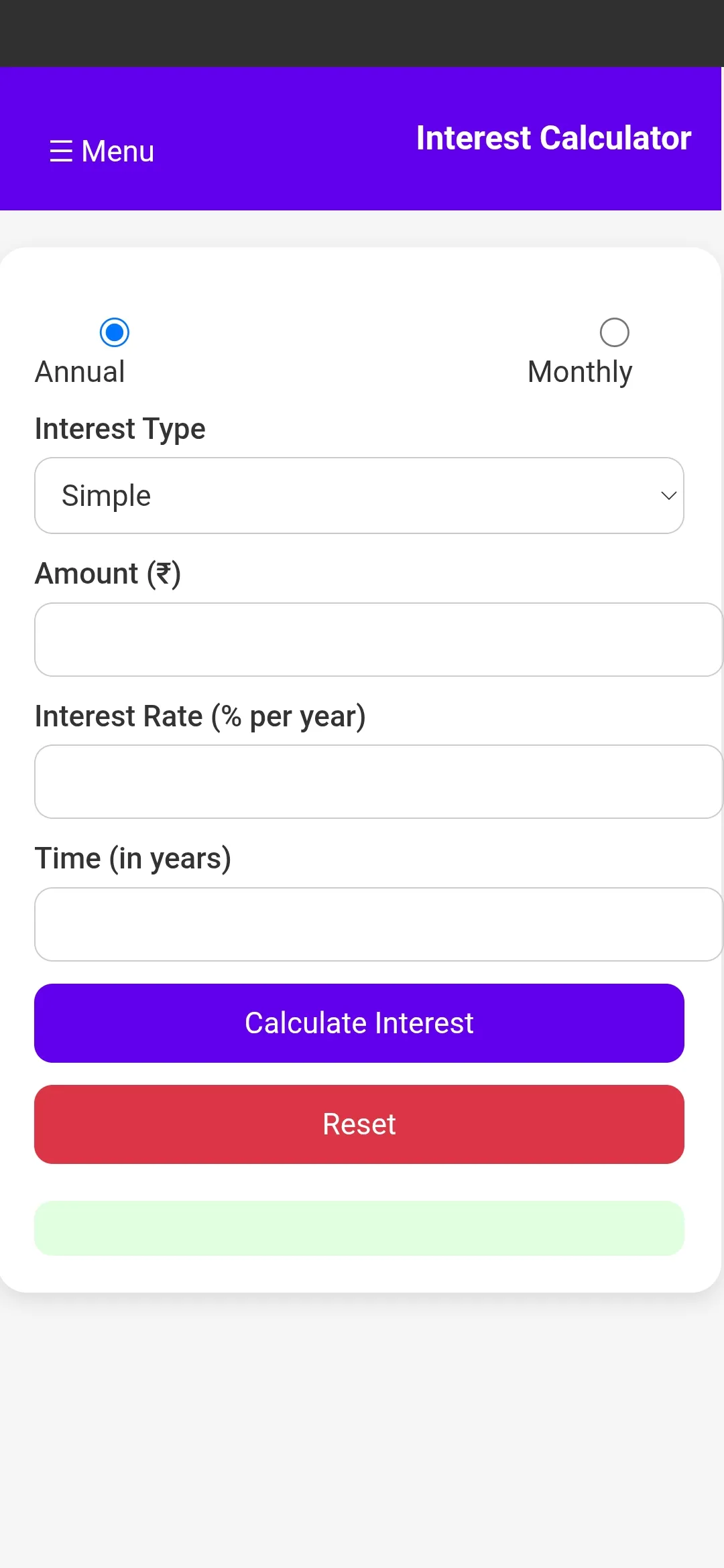Expand the Interest Type dropdown
This screenshot has width=724, height=1568.
359,496
